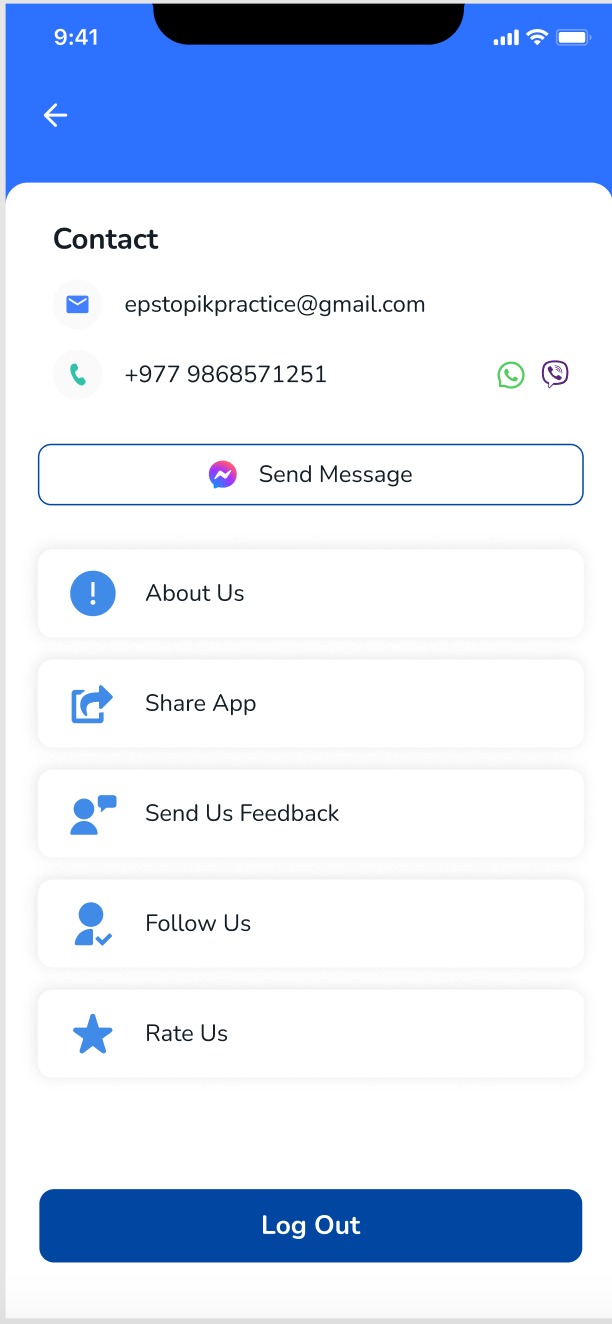The width and height of the screenshot is (612, 1324).
Task: Choose Rate Us
Action: coord(310,1034)
